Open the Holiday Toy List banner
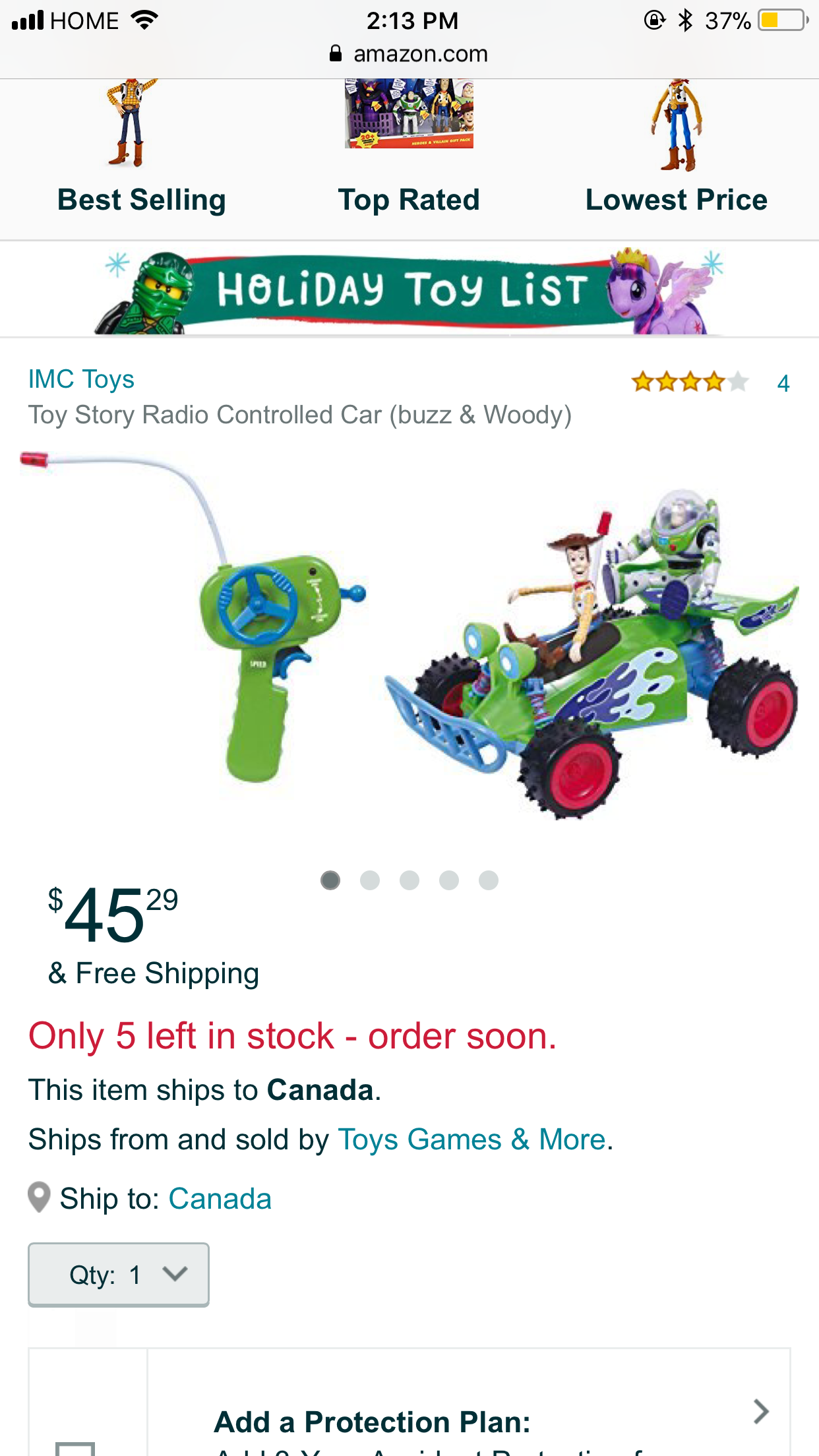Viewport: 819px width, 1456px height. point(409,291)
